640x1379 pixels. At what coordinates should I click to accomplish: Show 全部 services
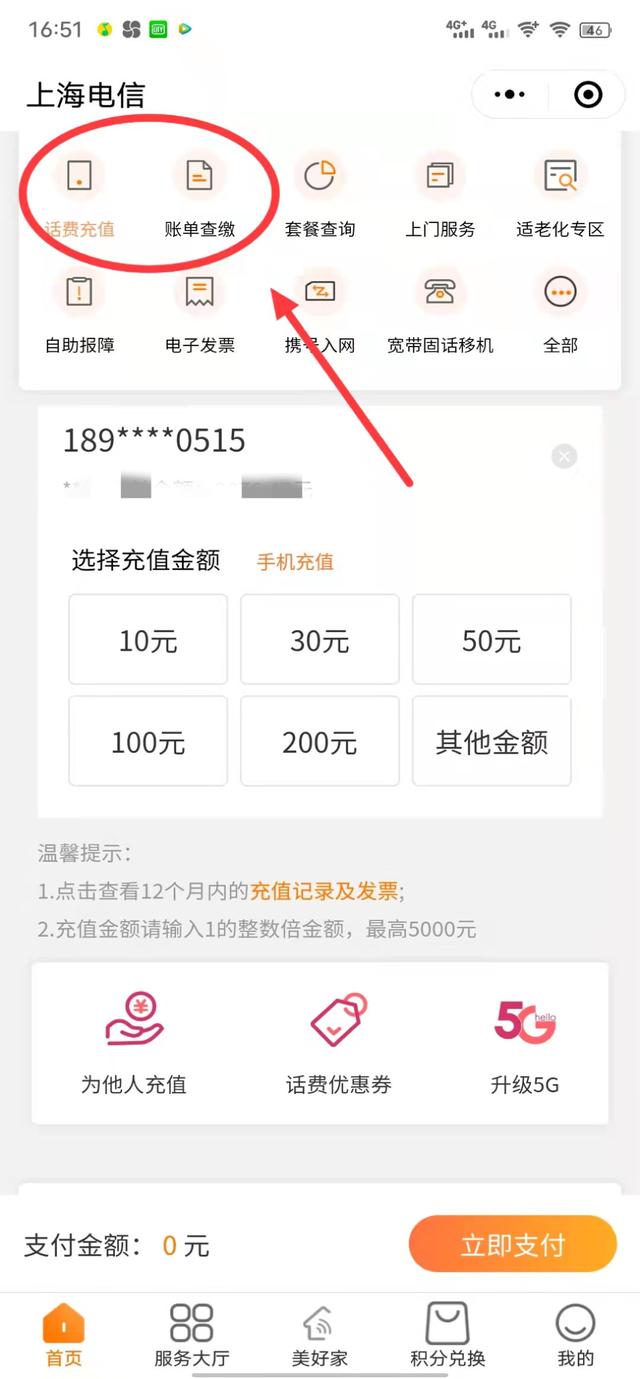click(560, 311)
